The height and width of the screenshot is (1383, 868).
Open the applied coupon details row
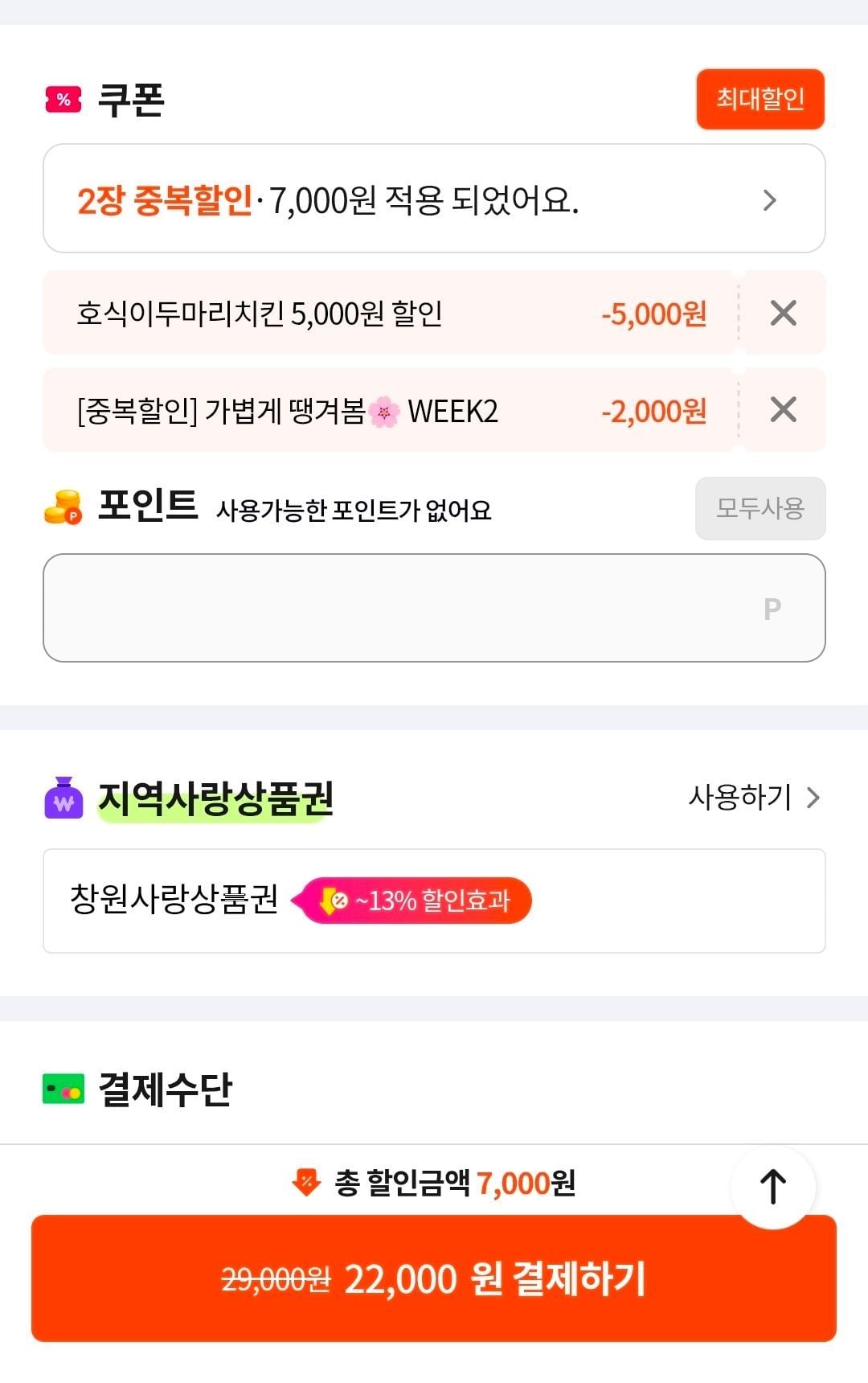click(434, 199)
